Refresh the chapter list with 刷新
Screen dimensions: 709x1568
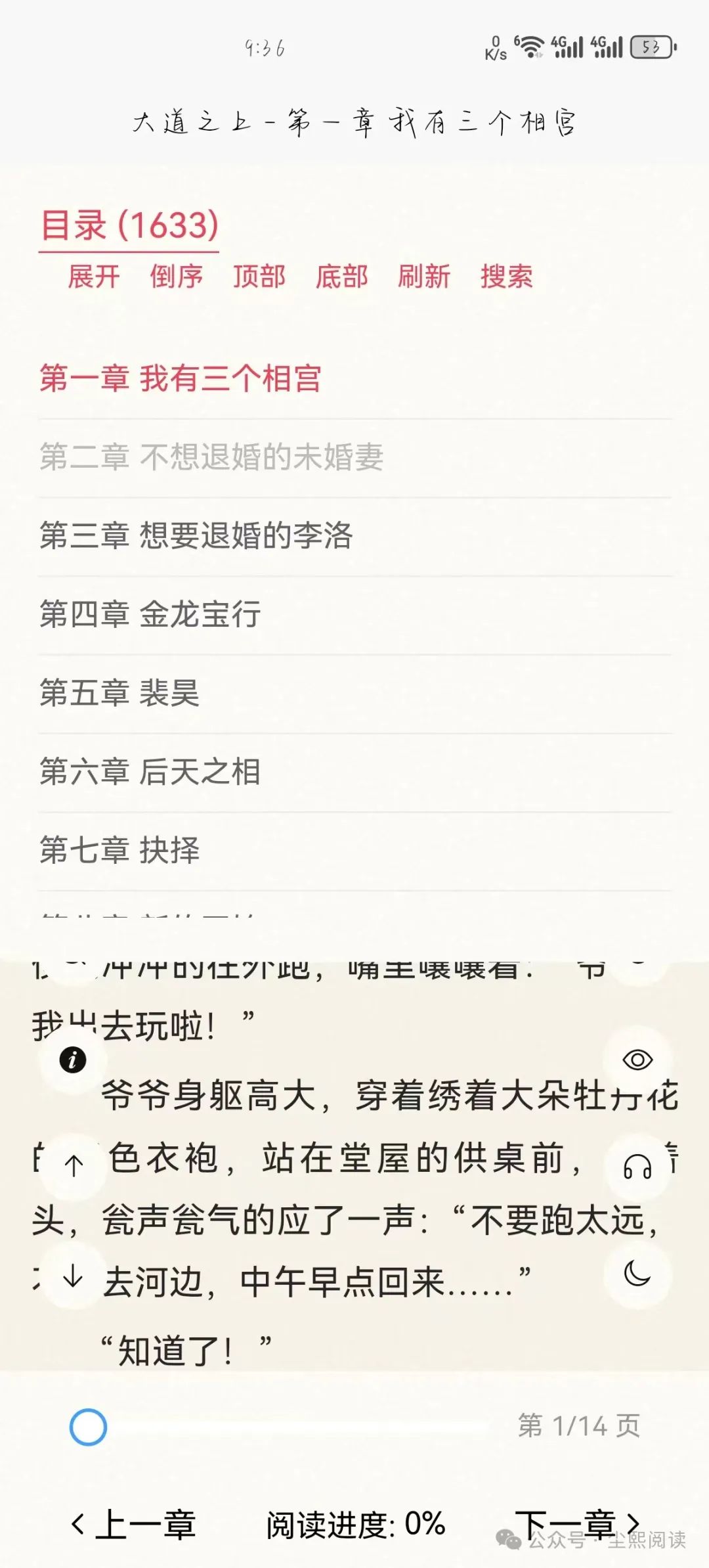(423, 277)
